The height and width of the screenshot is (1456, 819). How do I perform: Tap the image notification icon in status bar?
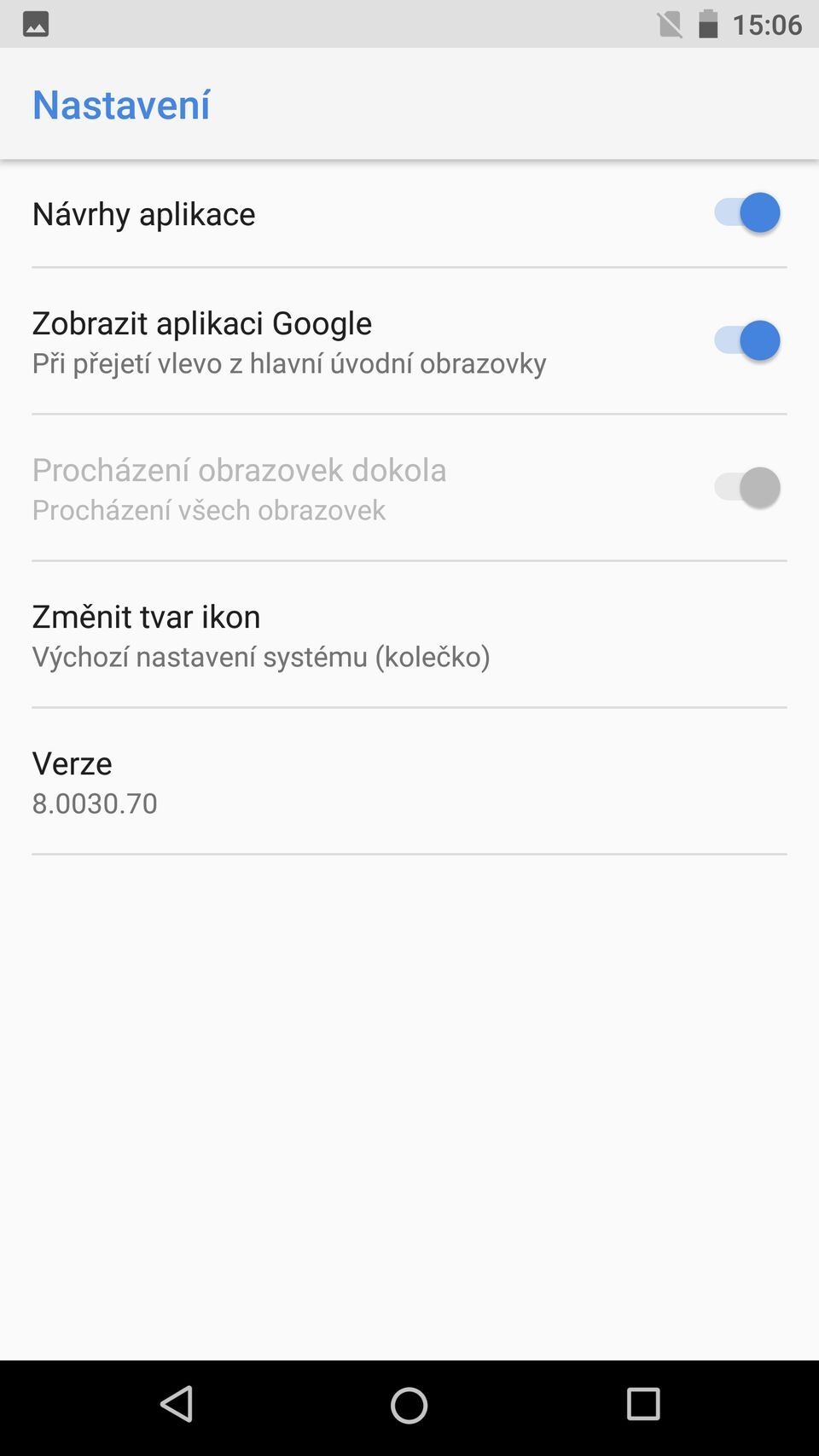point(34,23)
